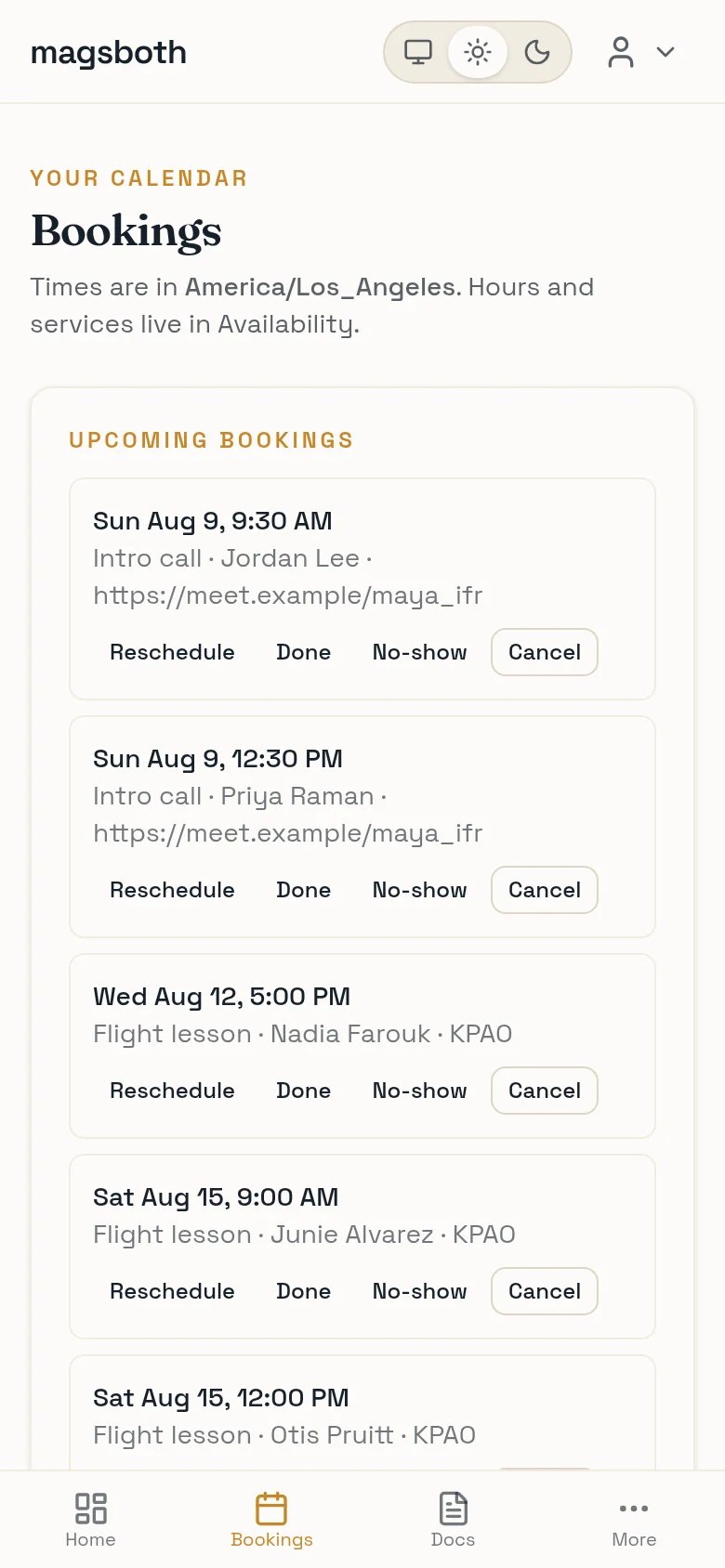Select the light sun theme
Screen dimensions: 725x1568
(x=478, y=52)
